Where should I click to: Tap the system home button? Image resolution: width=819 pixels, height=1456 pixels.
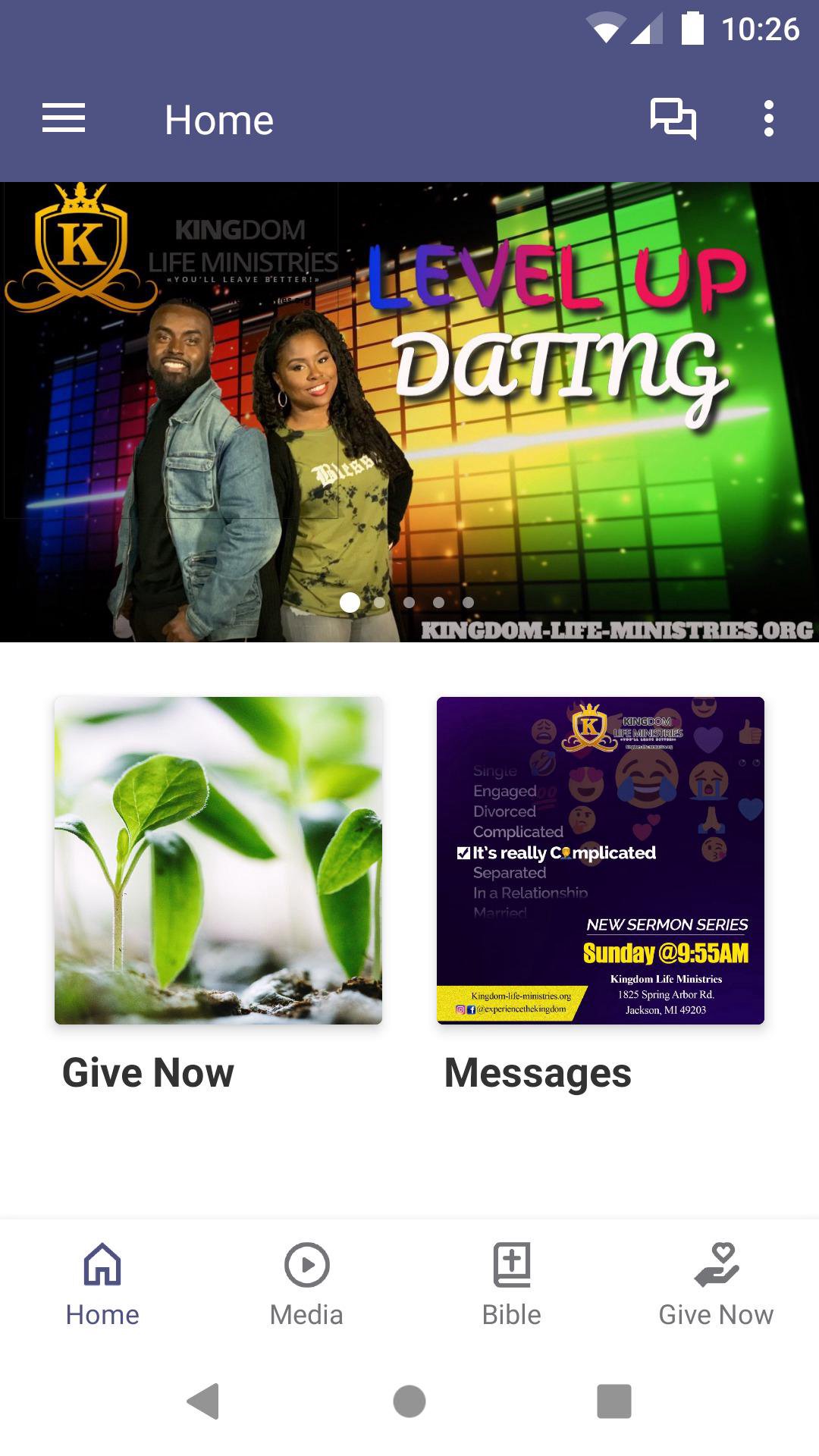[x=409, y=1401]
